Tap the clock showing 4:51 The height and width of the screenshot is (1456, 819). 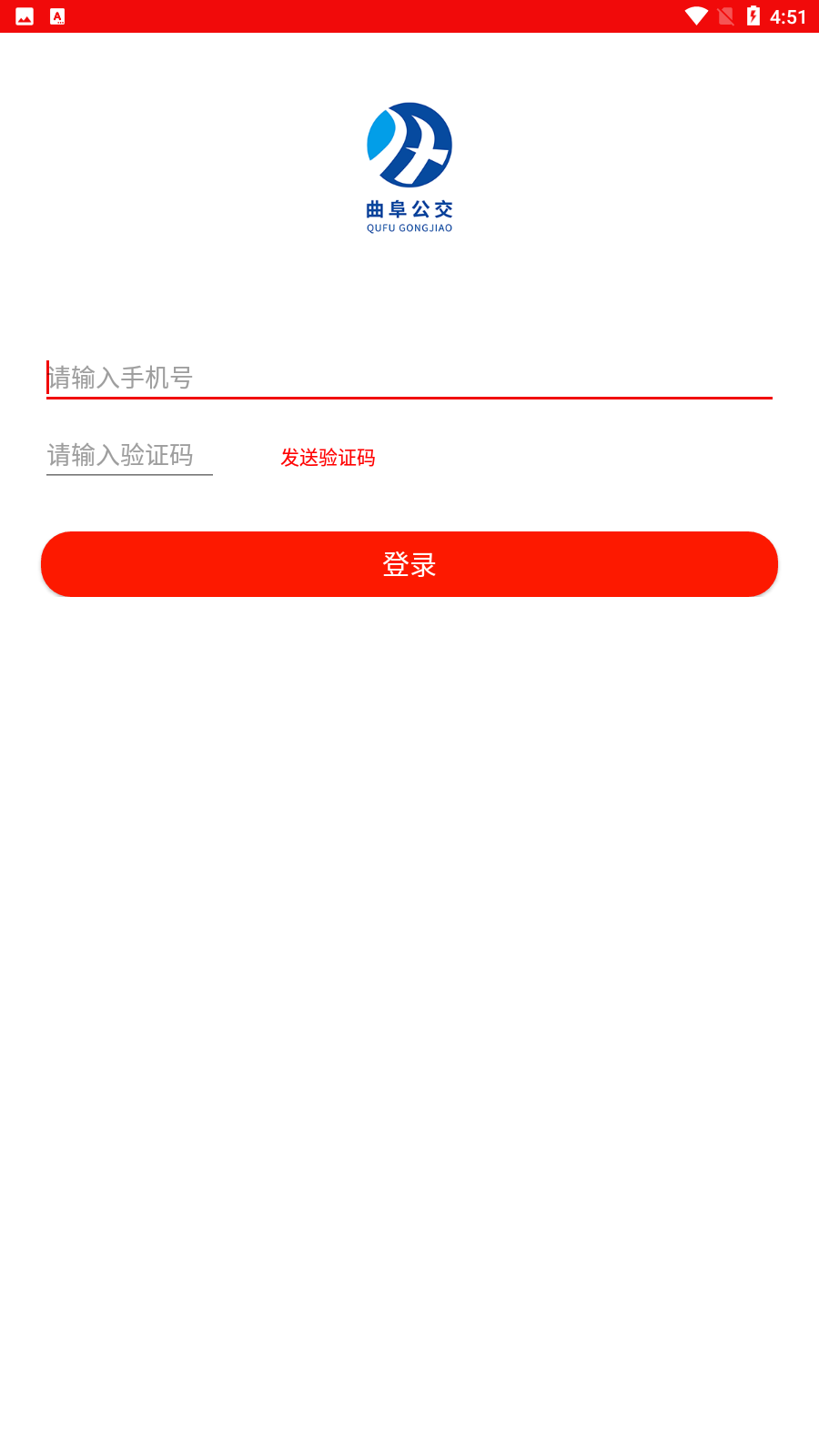pos(788,15)
